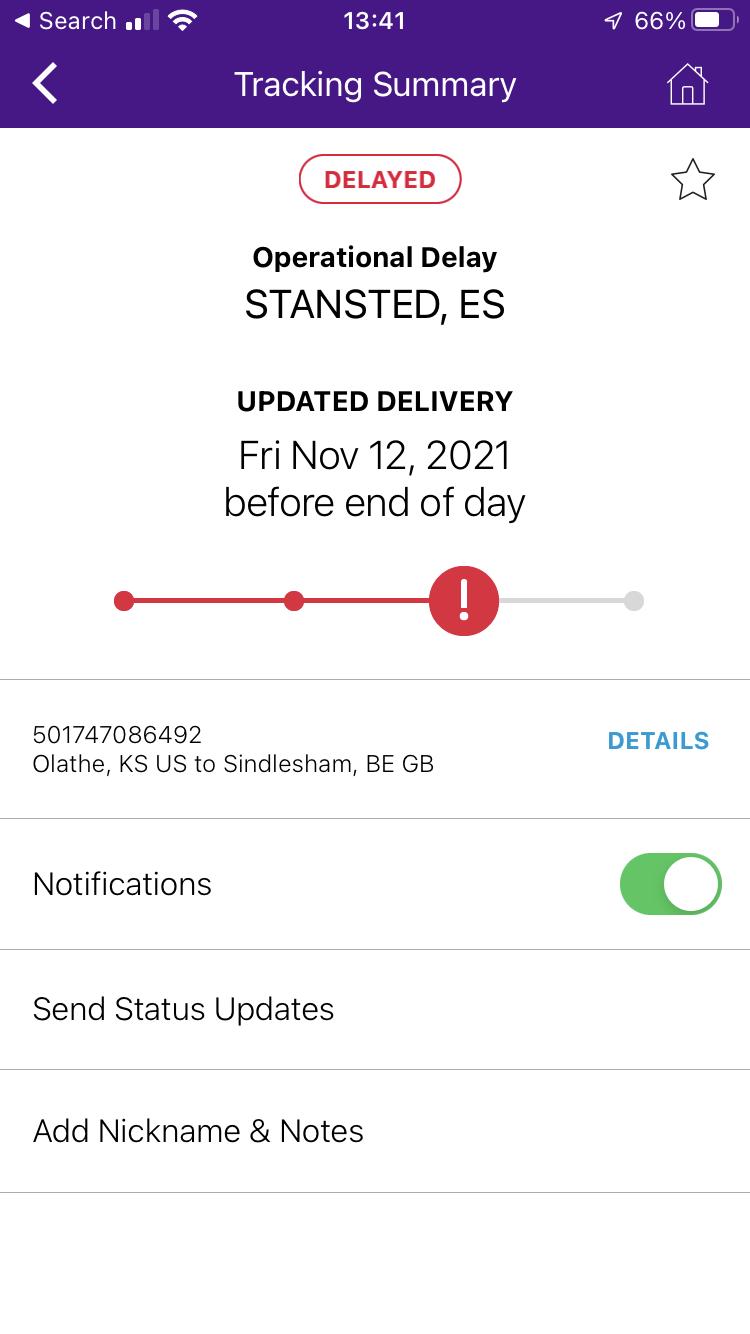Go back using the top-left arrow

click(45, 84)
